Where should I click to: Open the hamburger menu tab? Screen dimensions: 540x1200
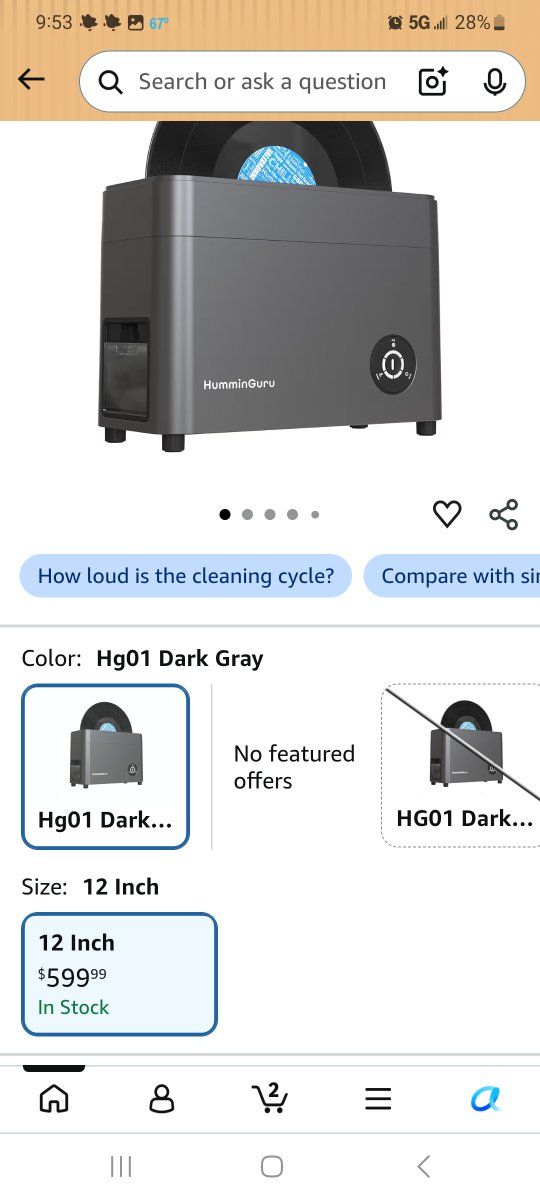(x=378, y=1099)
